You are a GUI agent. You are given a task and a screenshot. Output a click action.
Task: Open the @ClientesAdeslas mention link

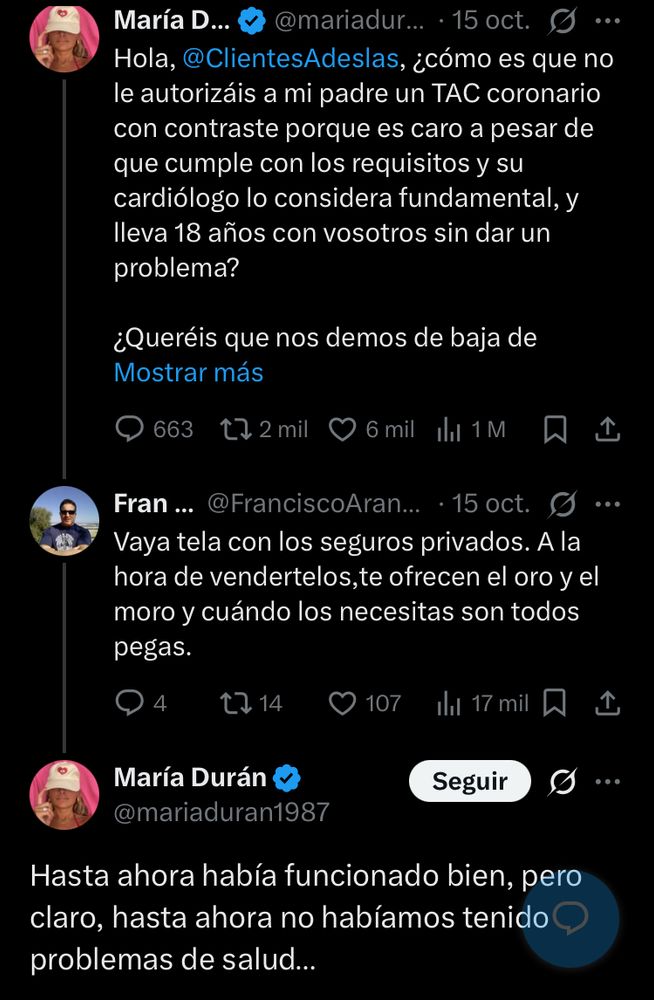point(290,59)
